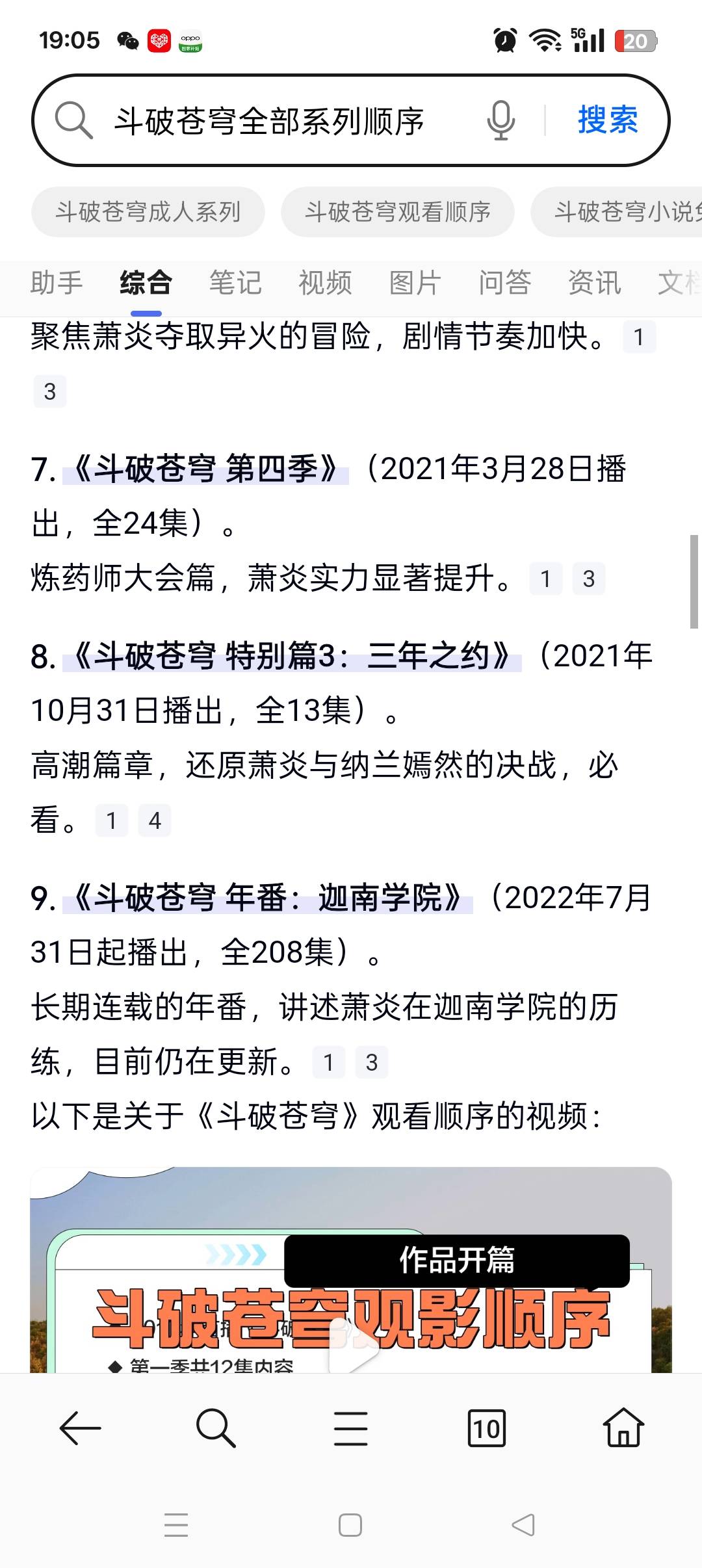The height and width of the screenshot is (1568, 702).
Task: Switch to the 笔记 tab
Action: coord(235,283)
